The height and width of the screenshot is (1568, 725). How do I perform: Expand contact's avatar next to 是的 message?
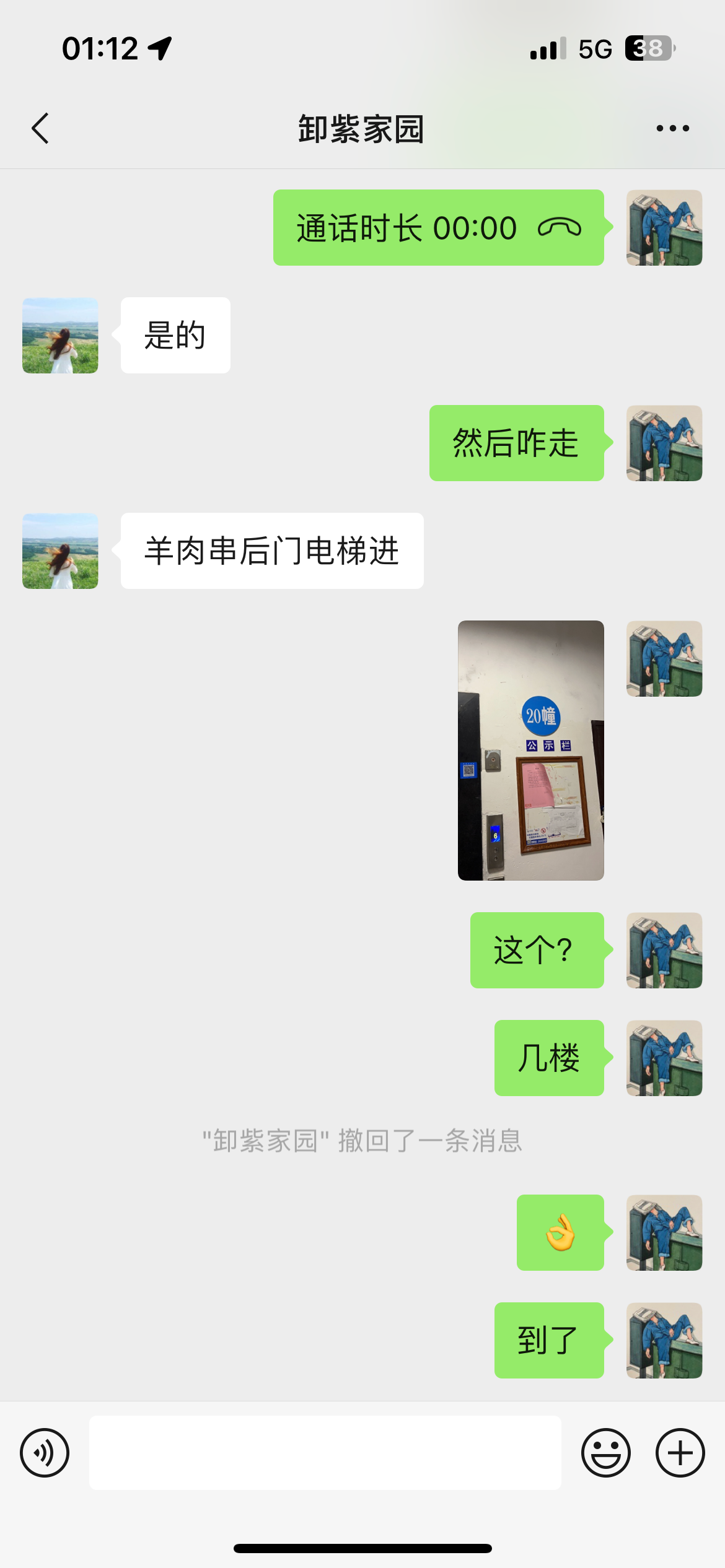pyautogui.click(x=59, y=335)
